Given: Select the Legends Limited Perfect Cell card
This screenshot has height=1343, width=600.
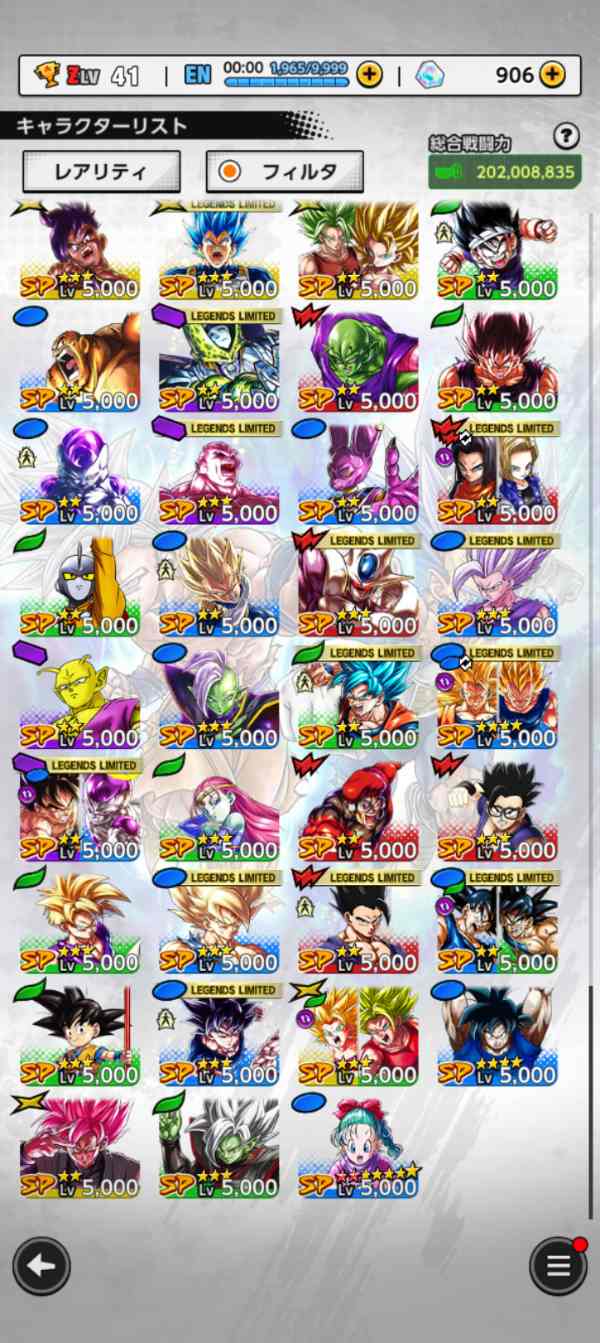Looking at the screenshot, I should click(x=218, y=361).
